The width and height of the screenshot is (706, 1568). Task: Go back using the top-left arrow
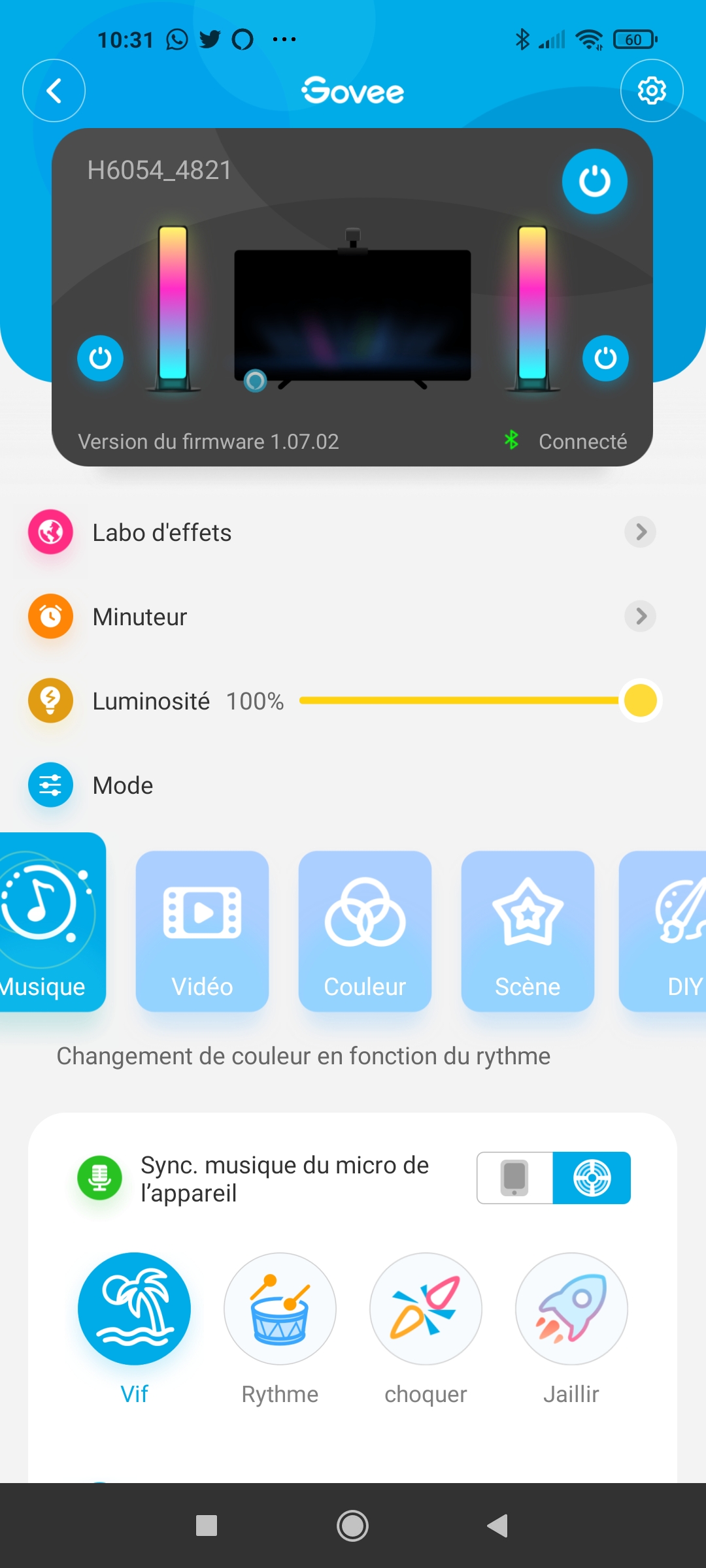click(54, 91)
